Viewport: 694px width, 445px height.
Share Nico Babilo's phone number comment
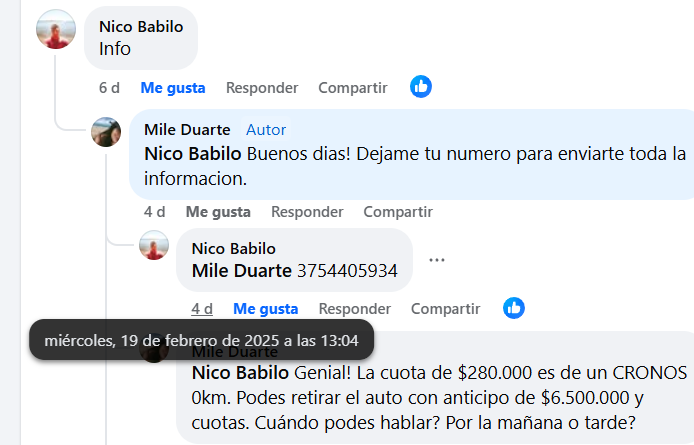coord(444,308)
